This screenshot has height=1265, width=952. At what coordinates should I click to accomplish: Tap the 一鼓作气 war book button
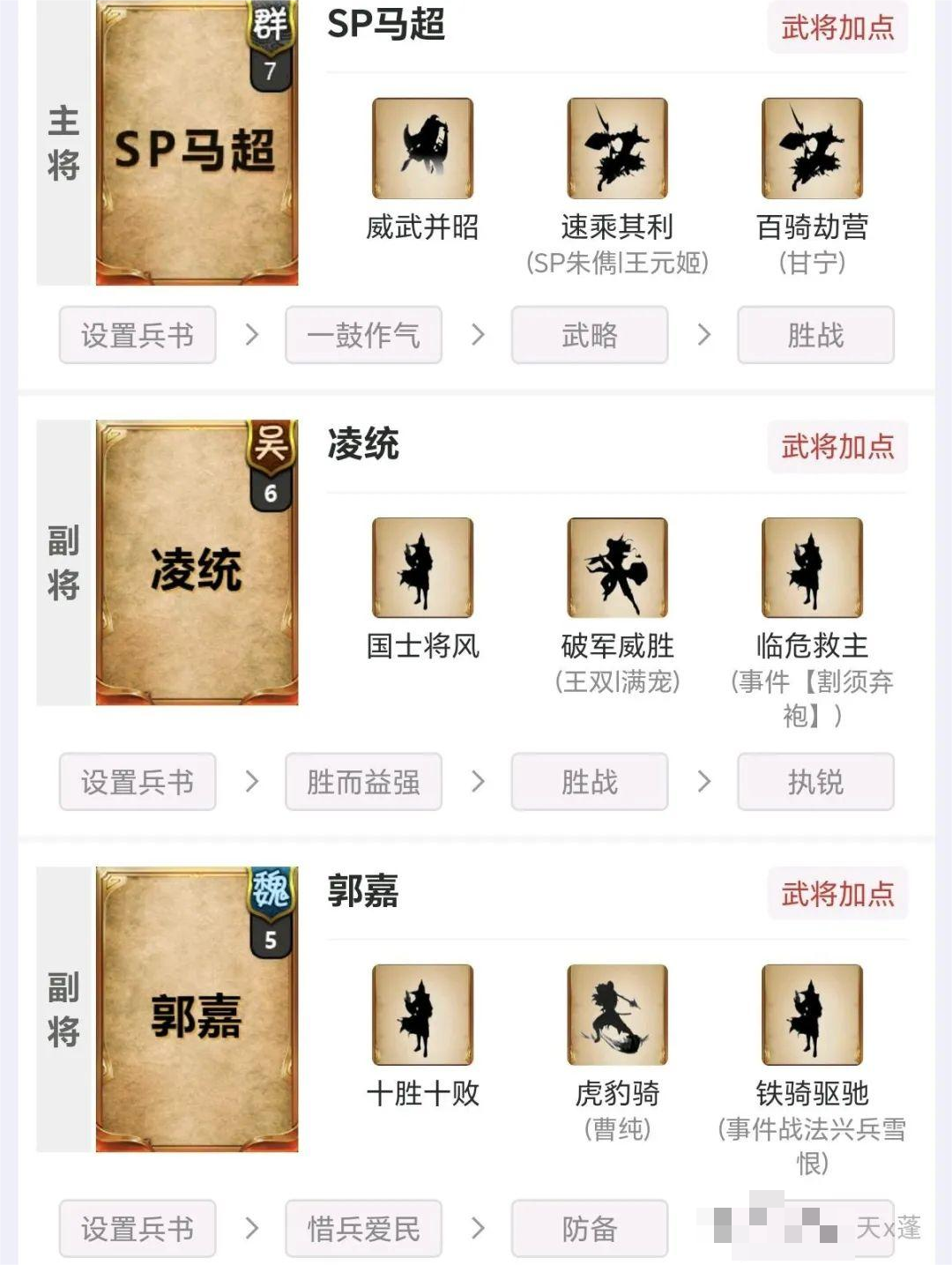pos(363,335)
